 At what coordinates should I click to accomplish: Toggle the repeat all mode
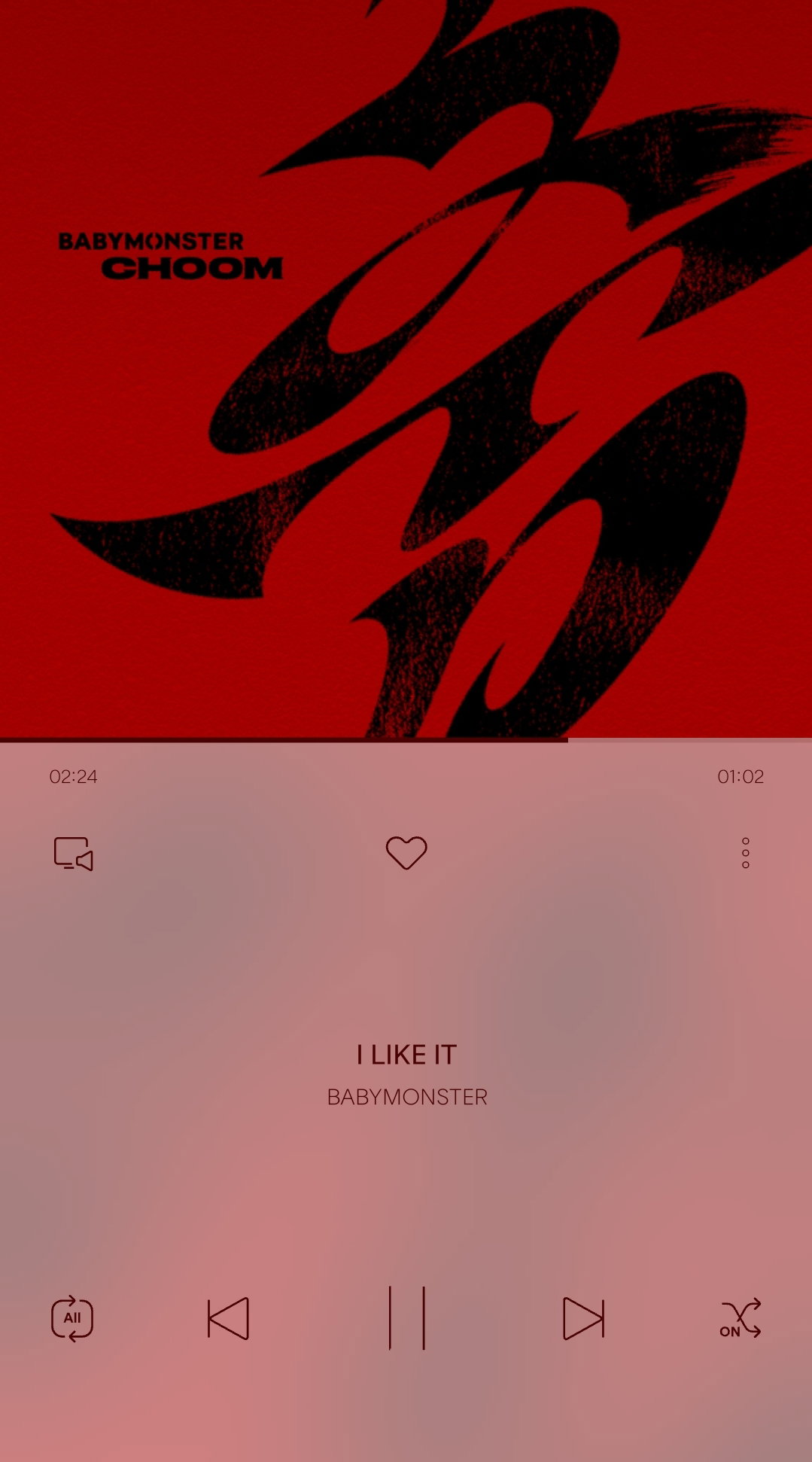tap(72, 1318)
